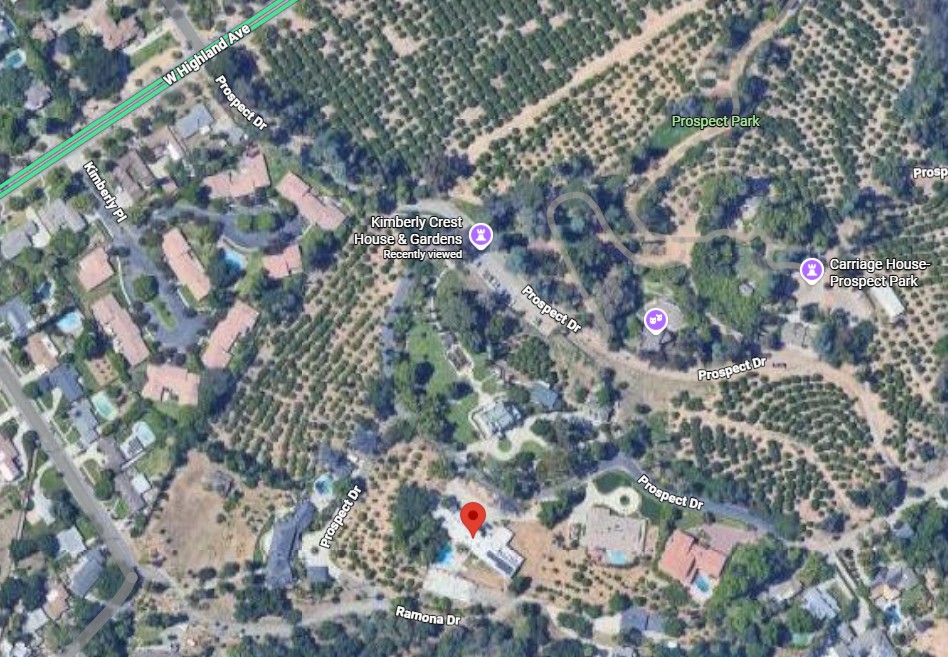Select the Carriage House-Prospect Park marker
This screenshot has width=948, height=657.
click(x=811, y=270)
